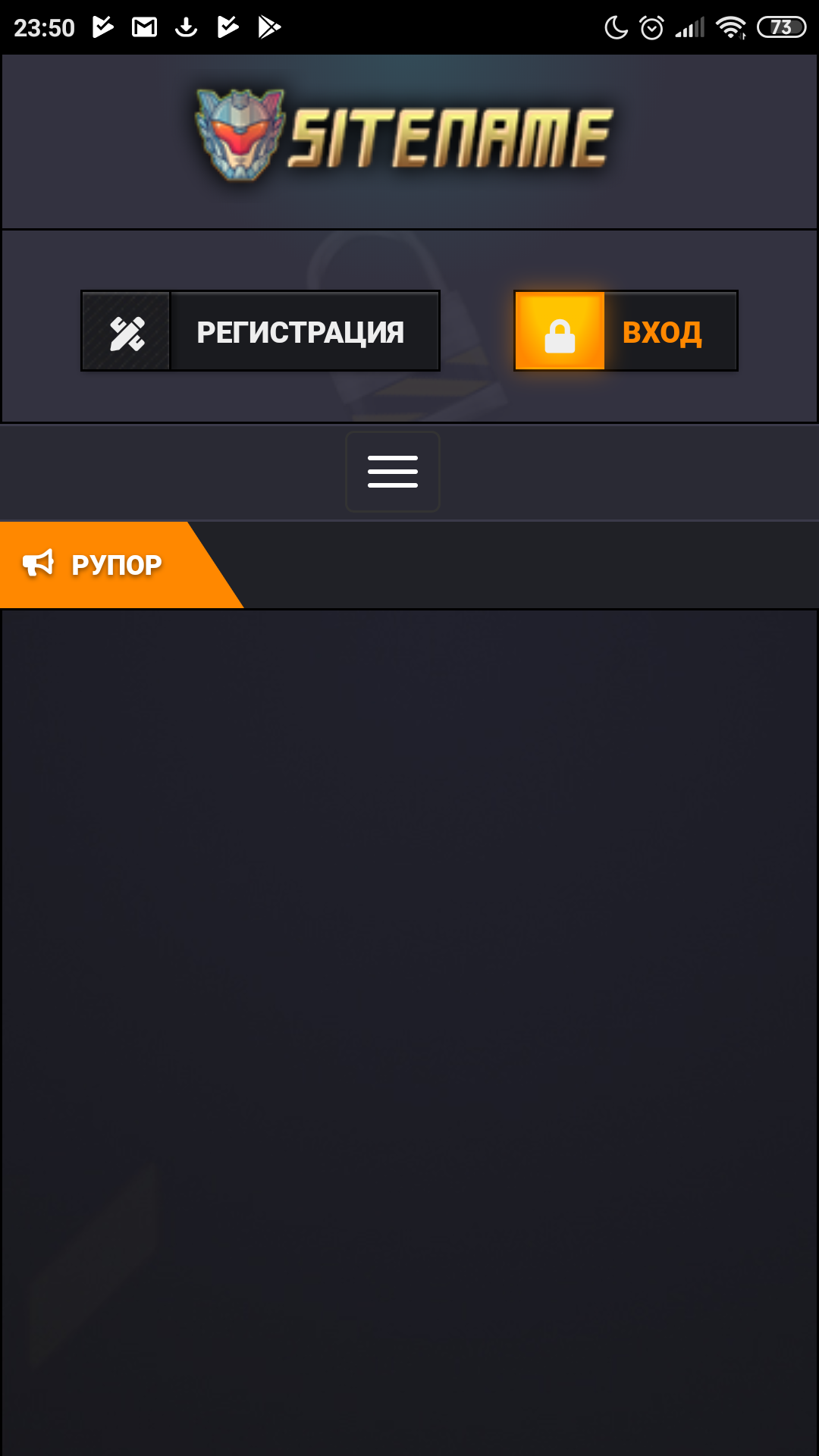Open the Вход login button
This screenshot has width=819, height=1456.
click(x=626, y=331)
